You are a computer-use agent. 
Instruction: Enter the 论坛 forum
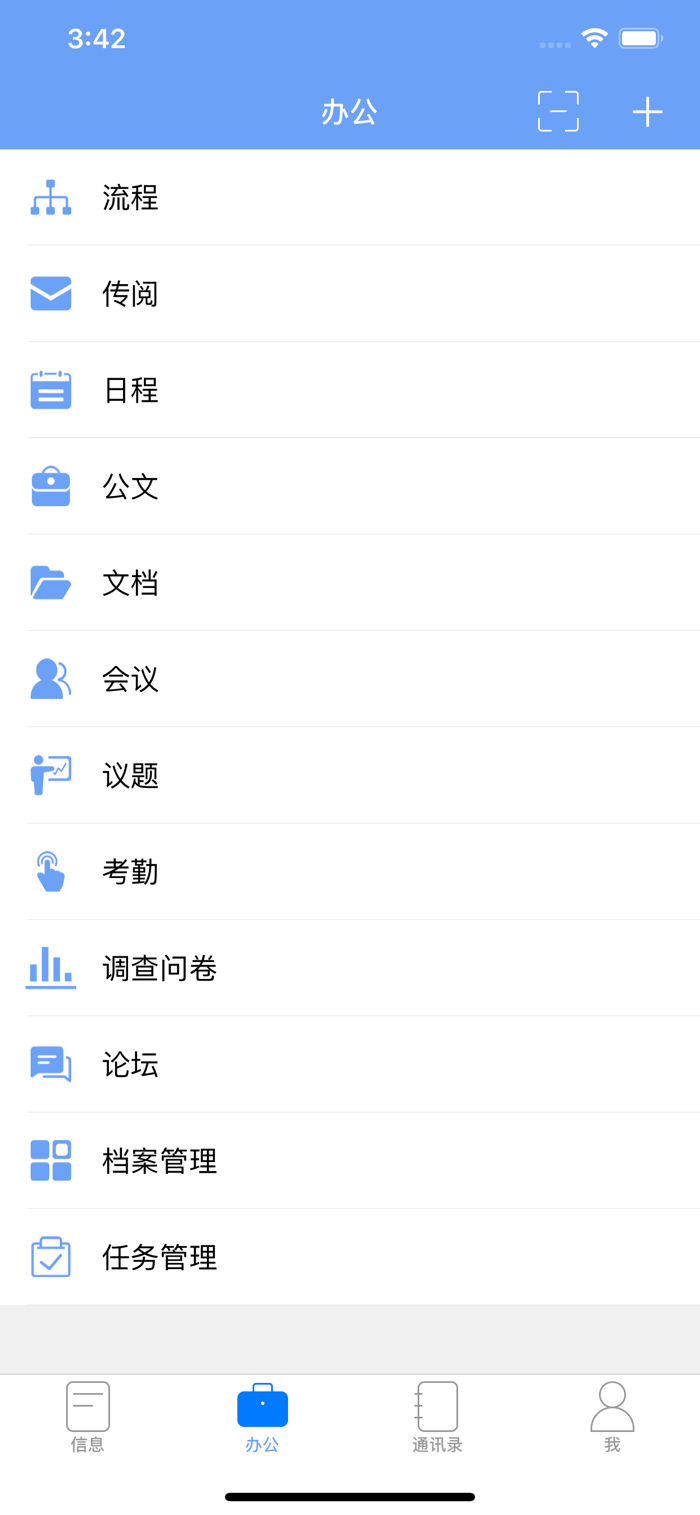click(350, 1064)
